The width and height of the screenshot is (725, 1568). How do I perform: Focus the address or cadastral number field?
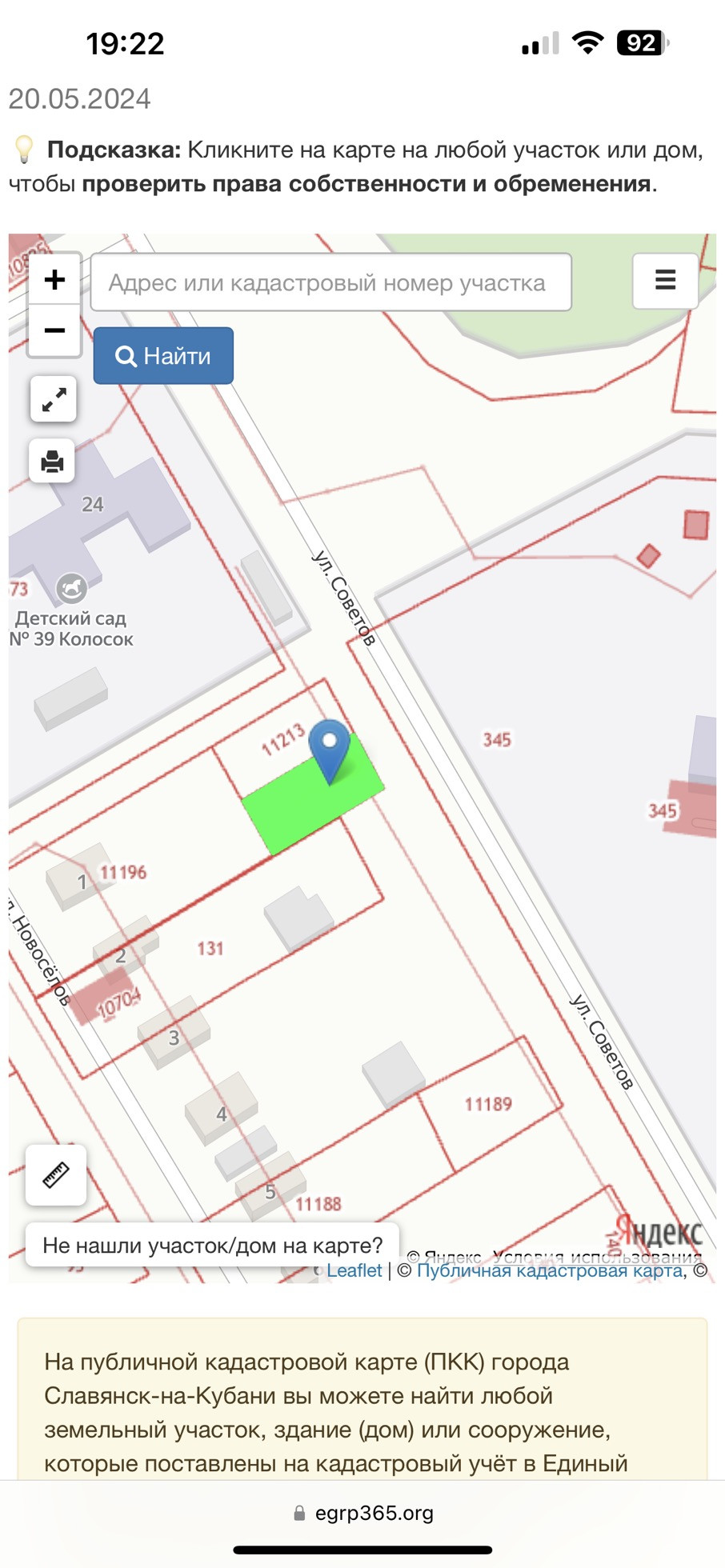(x=330, y=282)
